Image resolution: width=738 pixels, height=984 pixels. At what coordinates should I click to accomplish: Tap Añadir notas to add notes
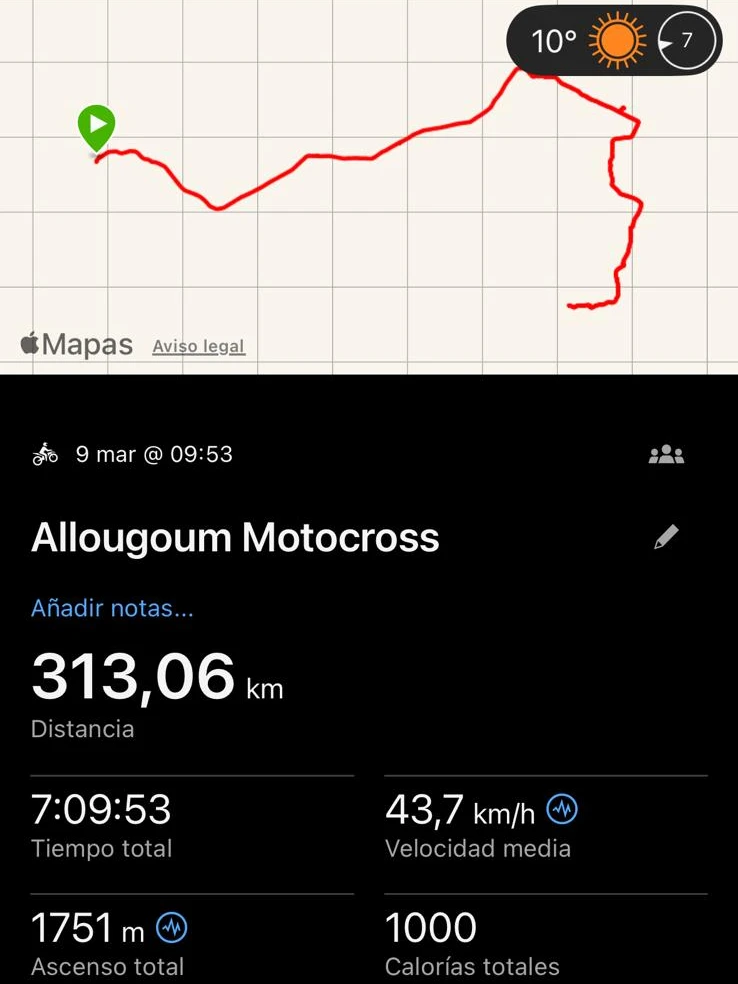(x=112, y=608)
